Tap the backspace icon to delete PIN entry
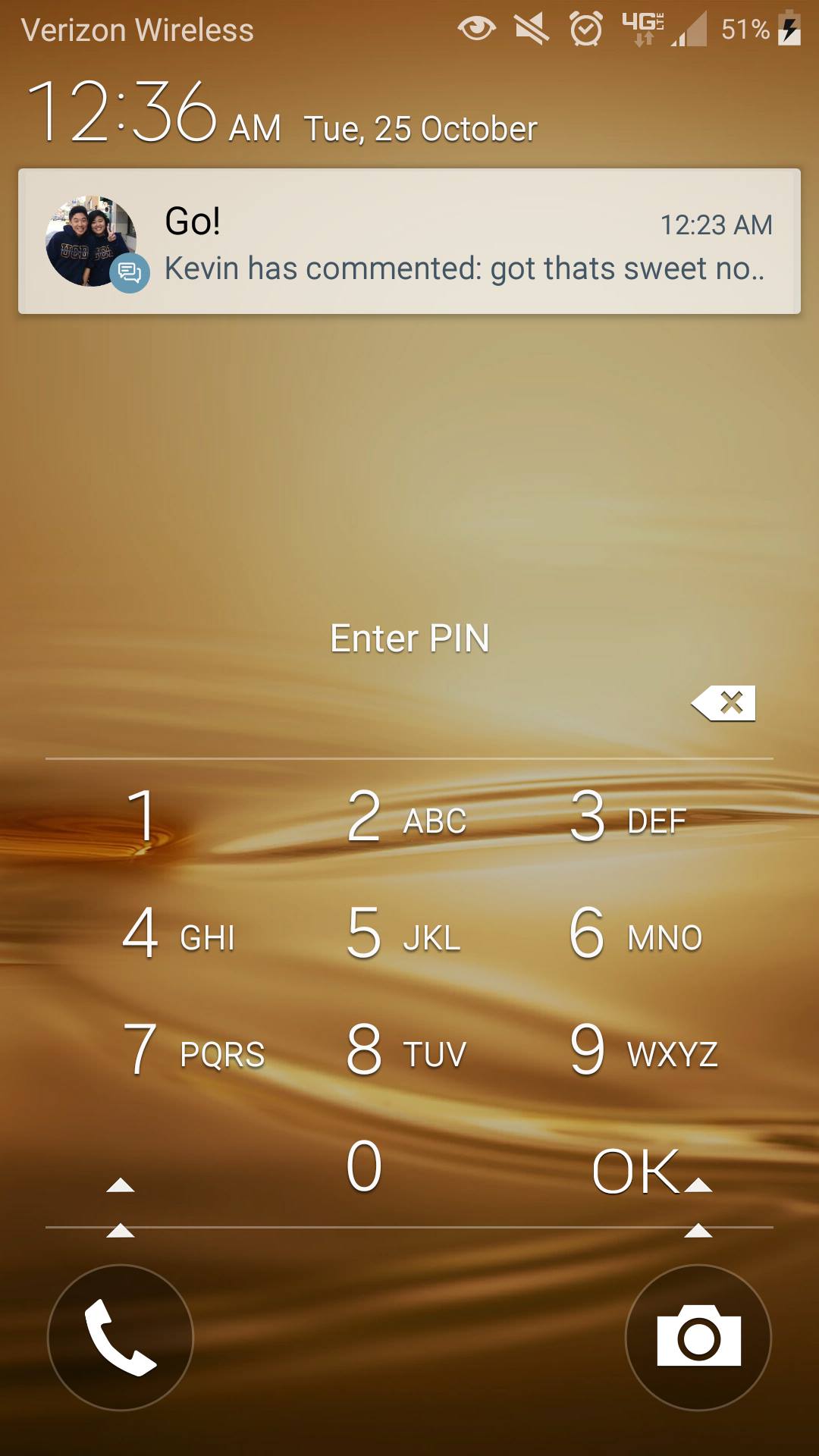This screenshot has height=1456, width=819. tap(722, 704)
